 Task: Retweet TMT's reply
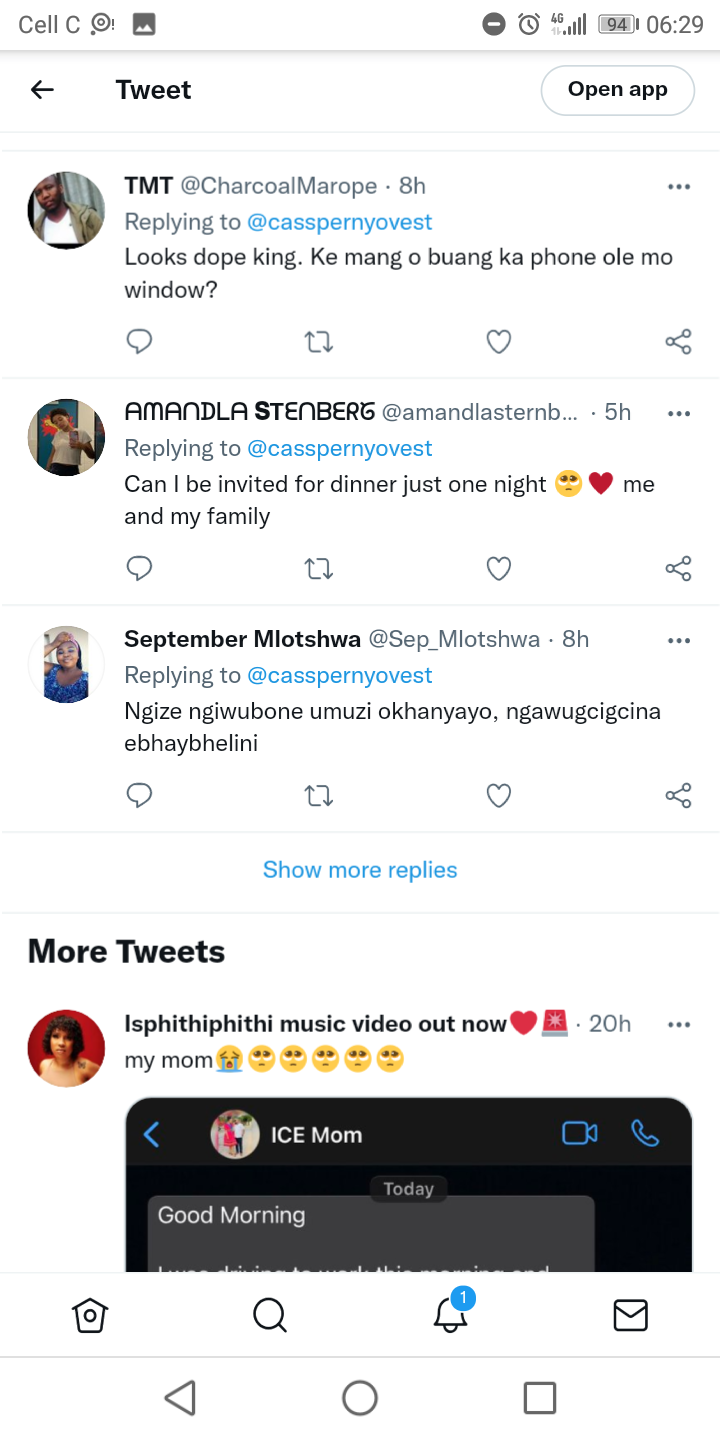click(318, 342)
